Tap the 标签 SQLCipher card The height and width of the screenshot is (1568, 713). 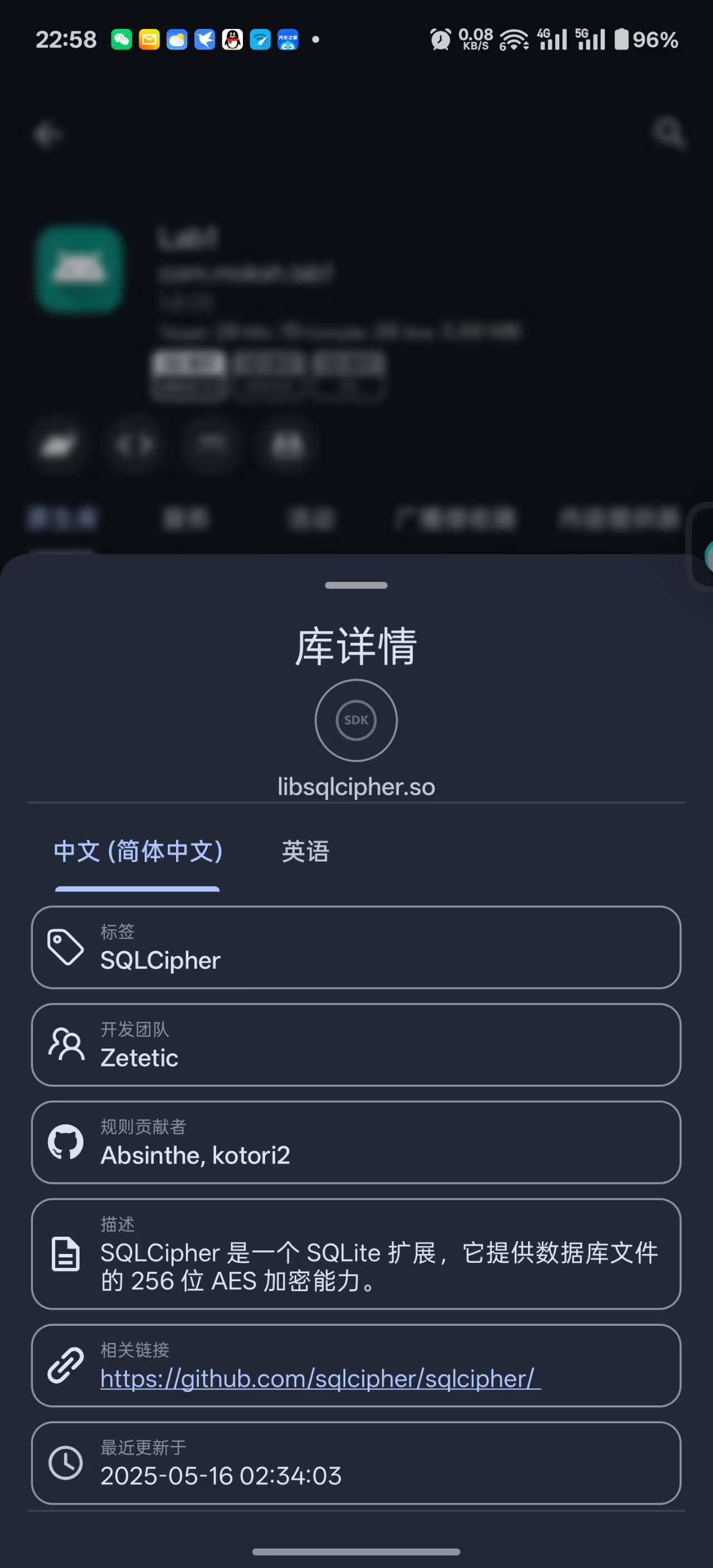pos(355,947)
